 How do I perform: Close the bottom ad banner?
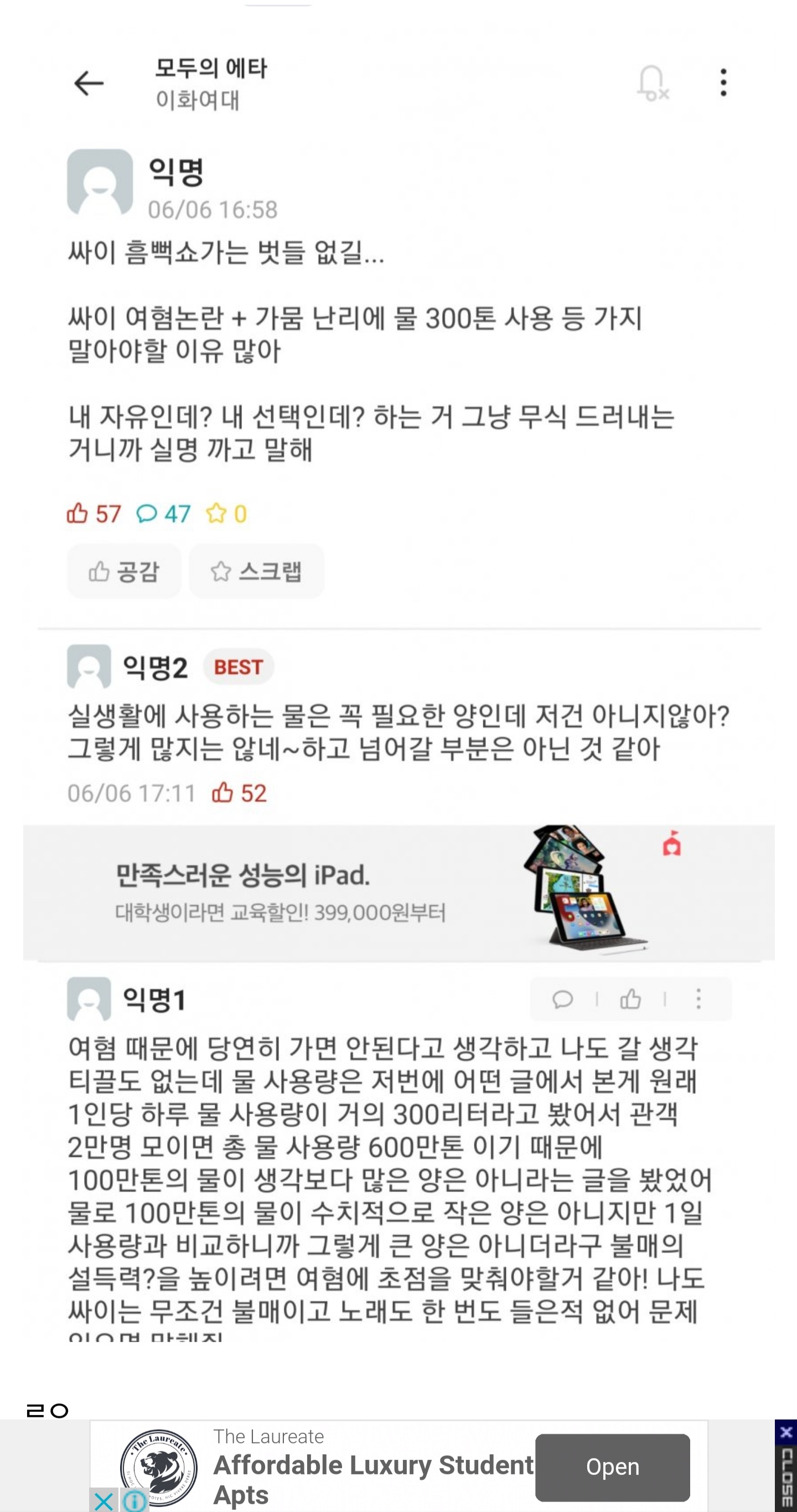click(x=785, y=1466)
